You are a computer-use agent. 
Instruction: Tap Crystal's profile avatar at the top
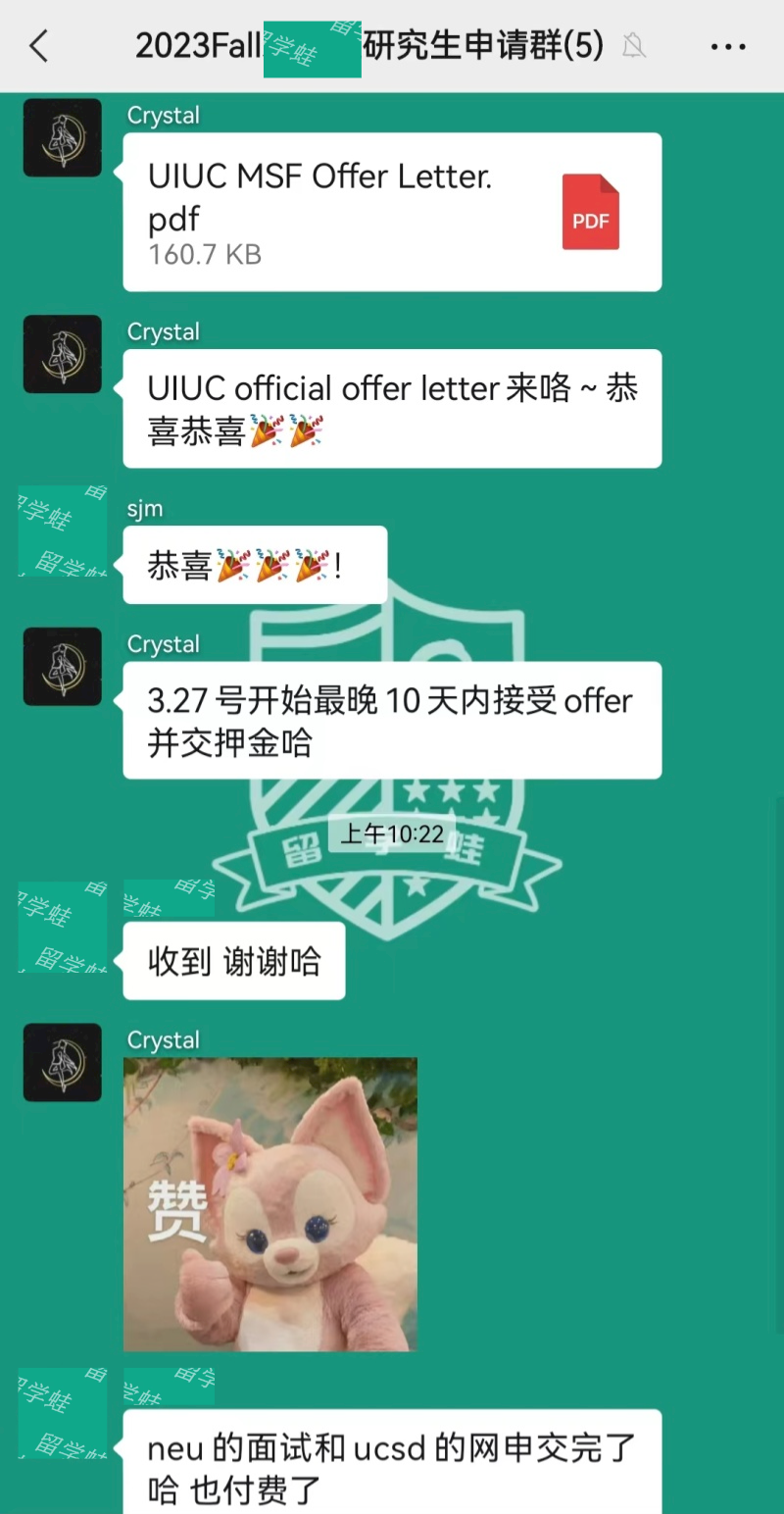click(x=62, y=137)
